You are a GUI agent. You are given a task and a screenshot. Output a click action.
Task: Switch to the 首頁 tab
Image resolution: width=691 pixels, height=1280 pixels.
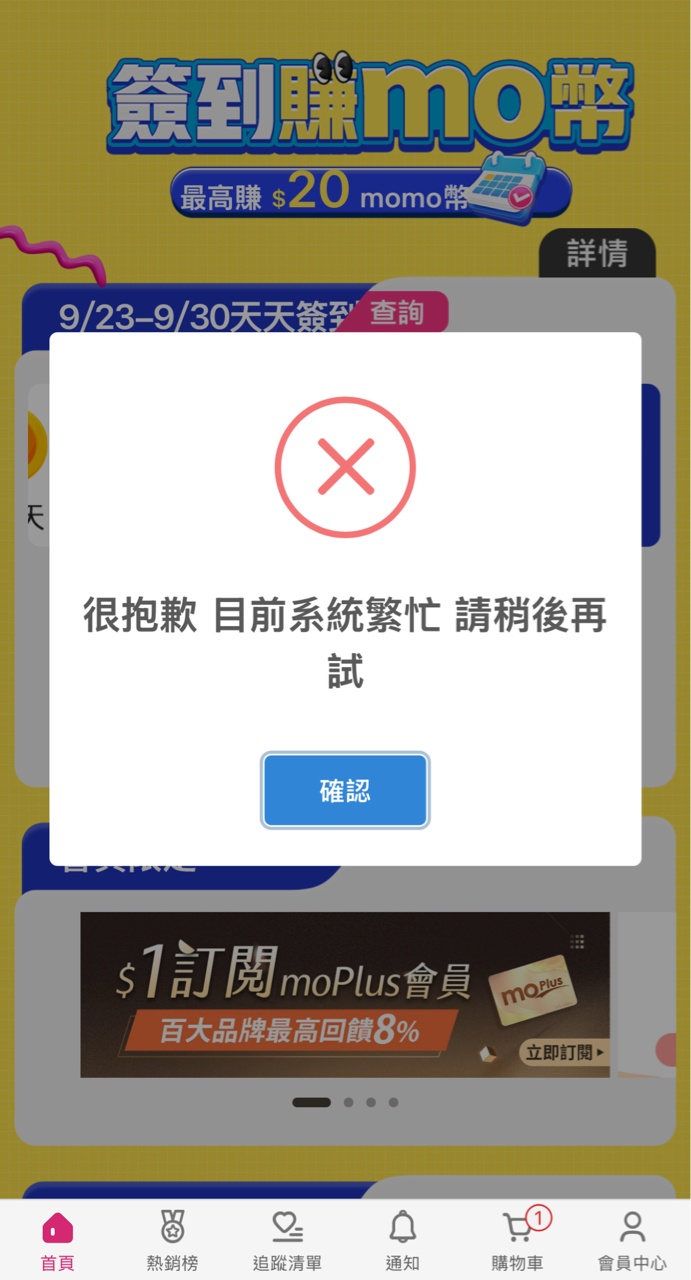tap(57, 1240)
